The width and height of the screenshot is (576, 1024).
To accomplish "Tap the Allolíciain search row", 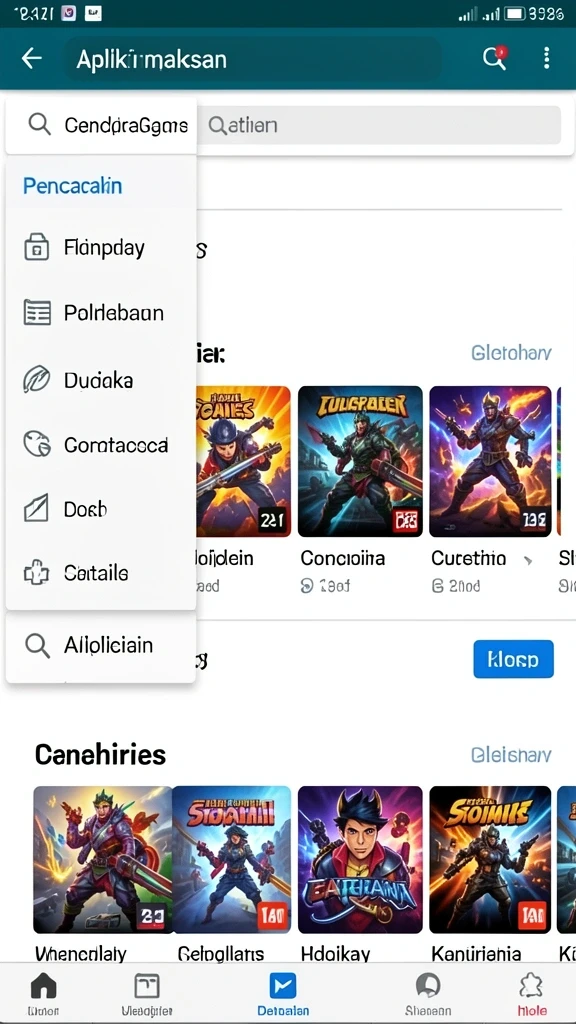I will (x=101, y=646).
